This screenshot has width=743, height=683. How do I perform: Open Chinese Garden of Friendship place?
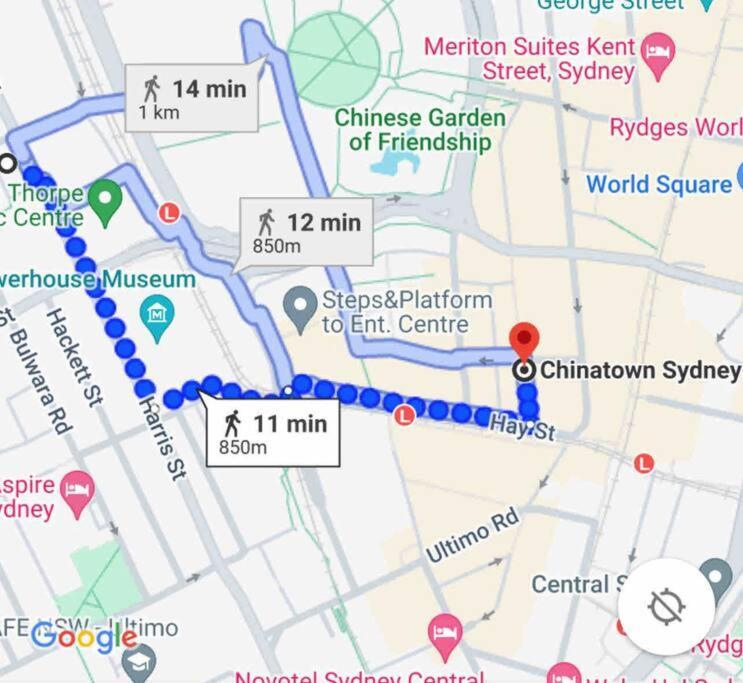coord(420,130)
